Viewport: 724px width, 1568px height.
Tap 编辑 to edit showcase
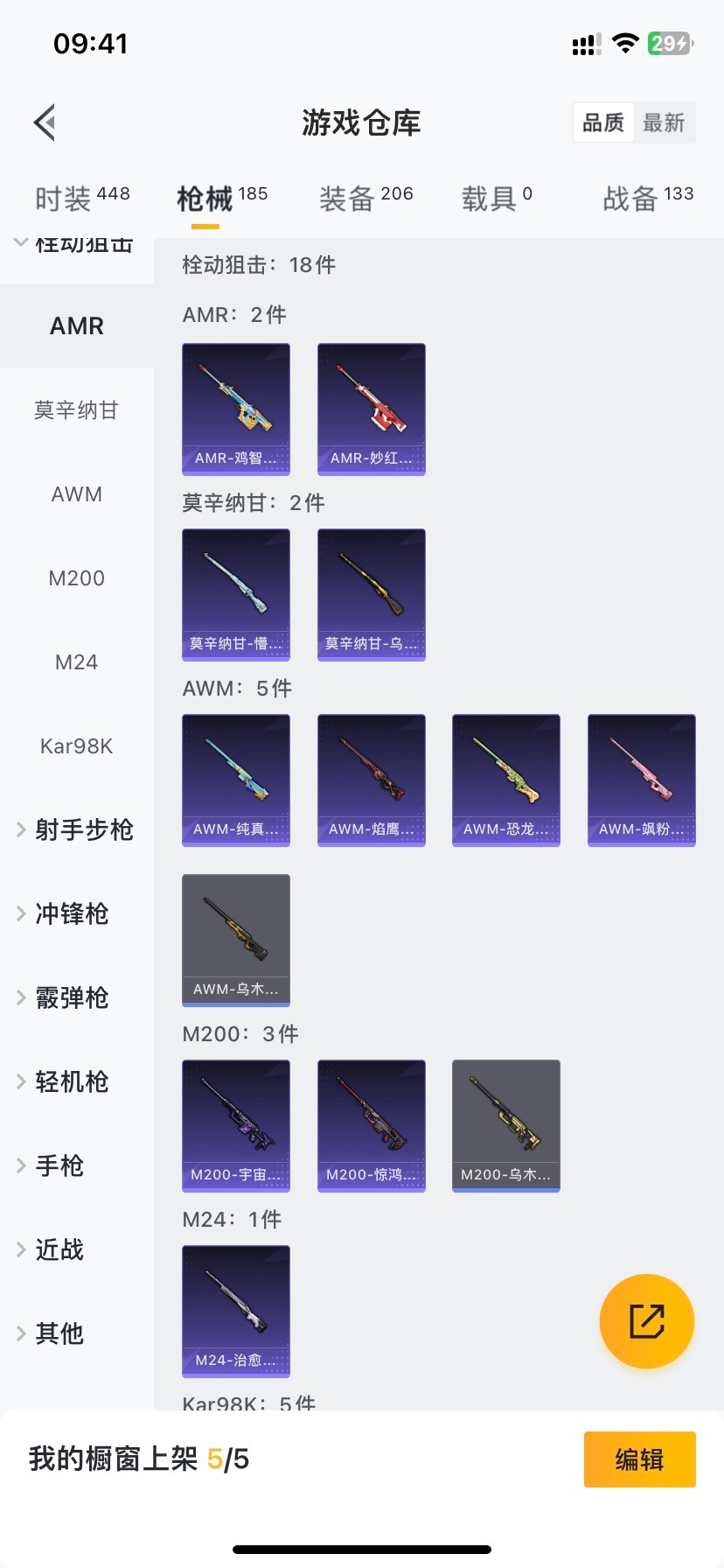639,1459
